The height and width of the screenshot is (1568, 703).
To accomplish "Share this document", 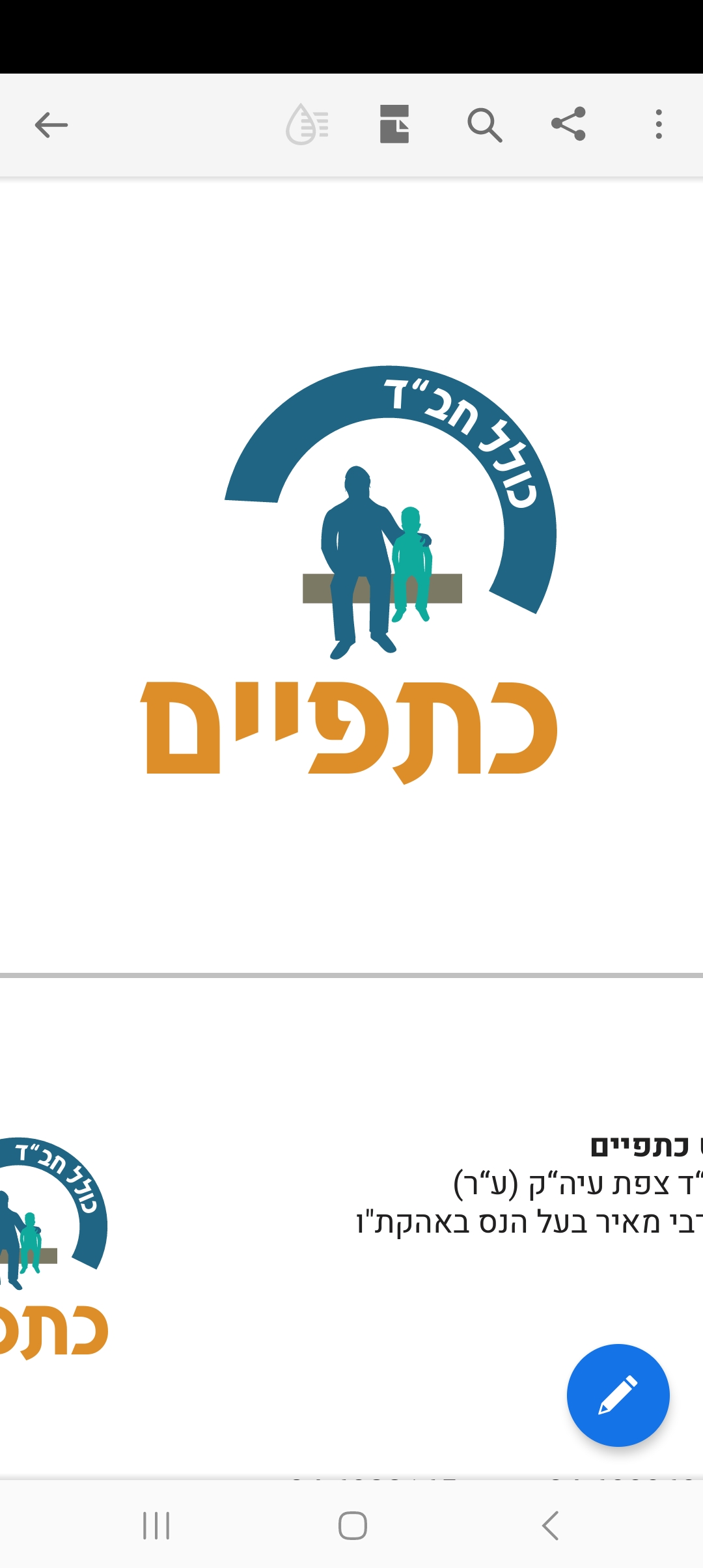I will coord(569,124).
